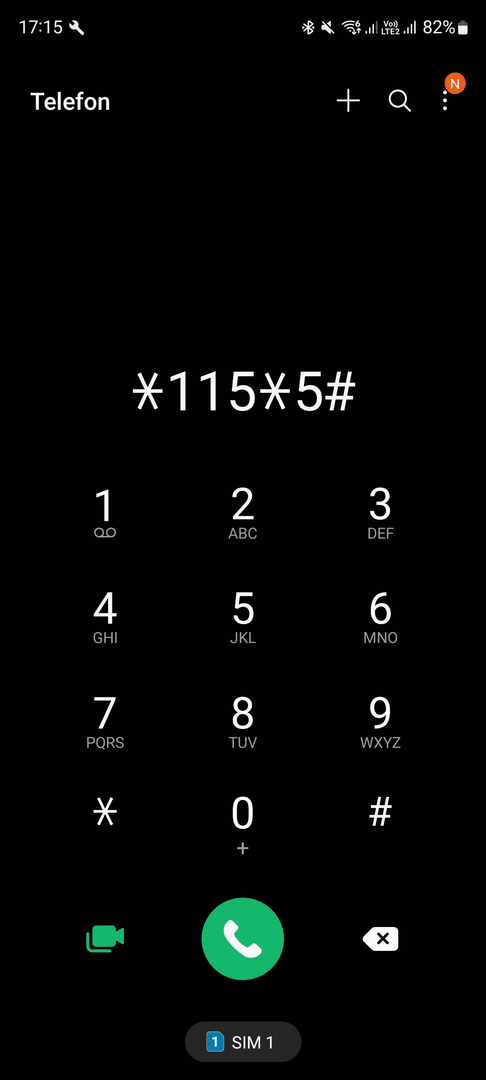Open the search magnifier icon
The image size is (486, 1080).
point(400,101)
